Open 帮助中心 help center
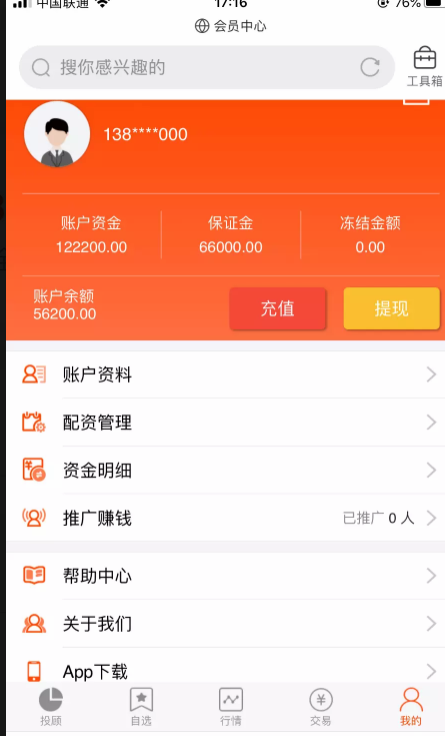The height and width of the screenshot is (736, 445). 226,575
